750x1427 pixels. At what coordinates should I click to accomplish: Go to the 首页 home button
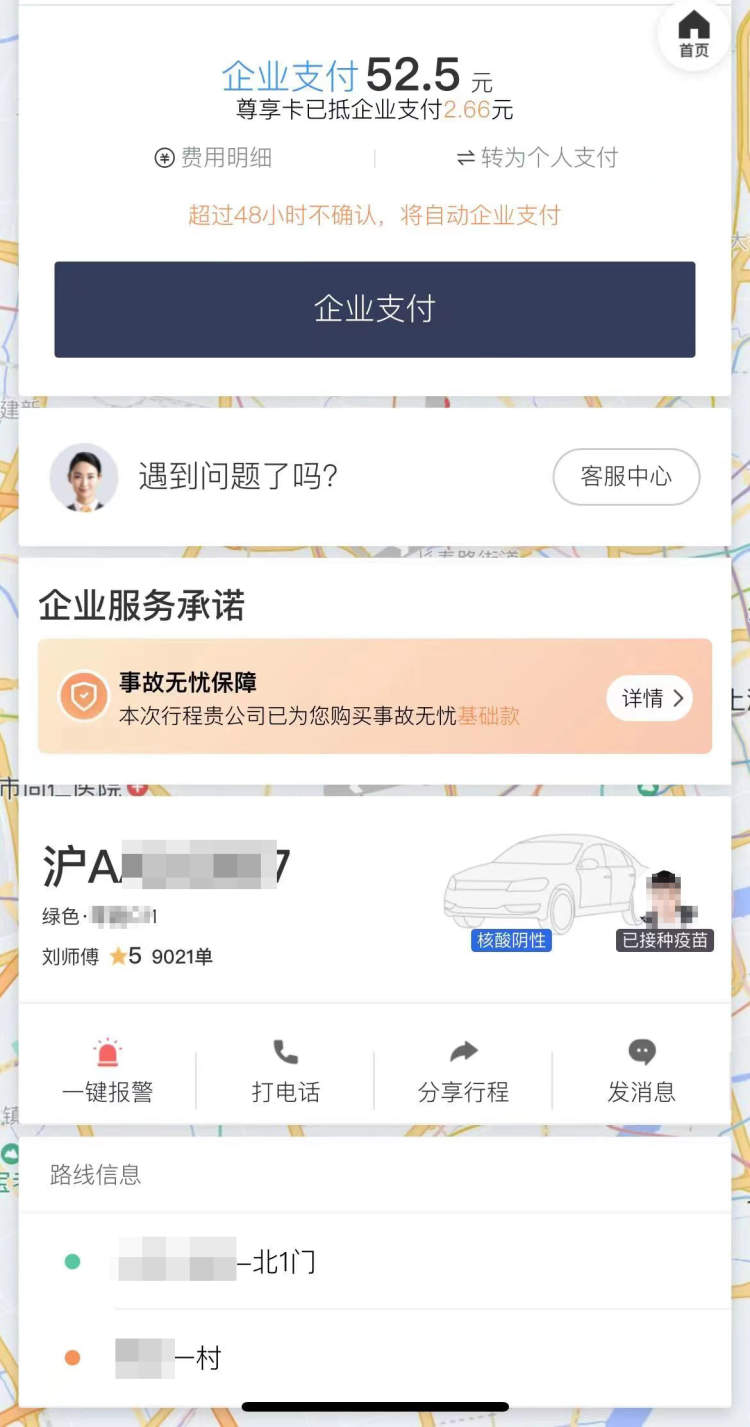click(693, 34)
